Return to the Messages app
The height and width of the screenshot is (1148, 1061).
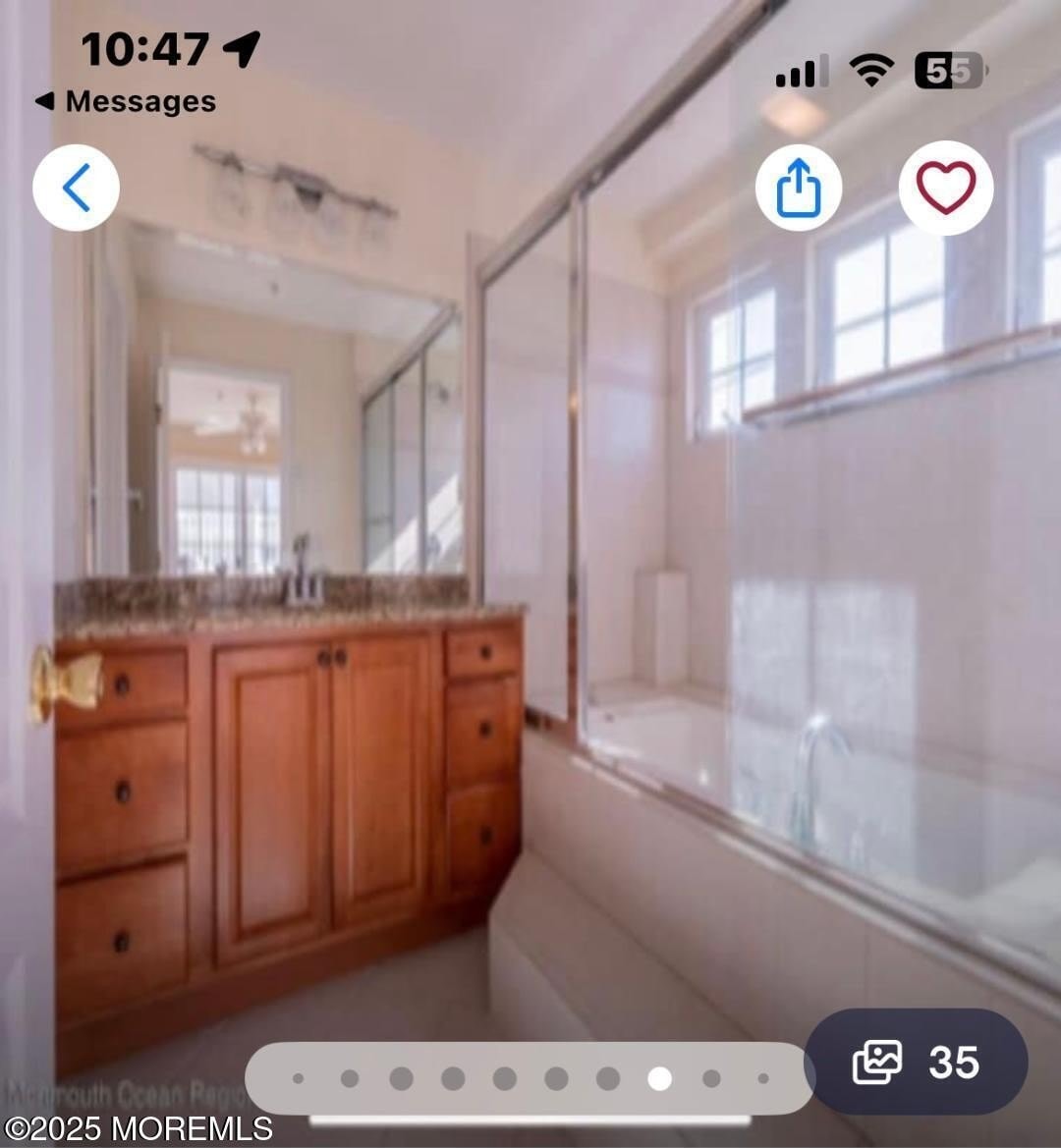point(126,101)
